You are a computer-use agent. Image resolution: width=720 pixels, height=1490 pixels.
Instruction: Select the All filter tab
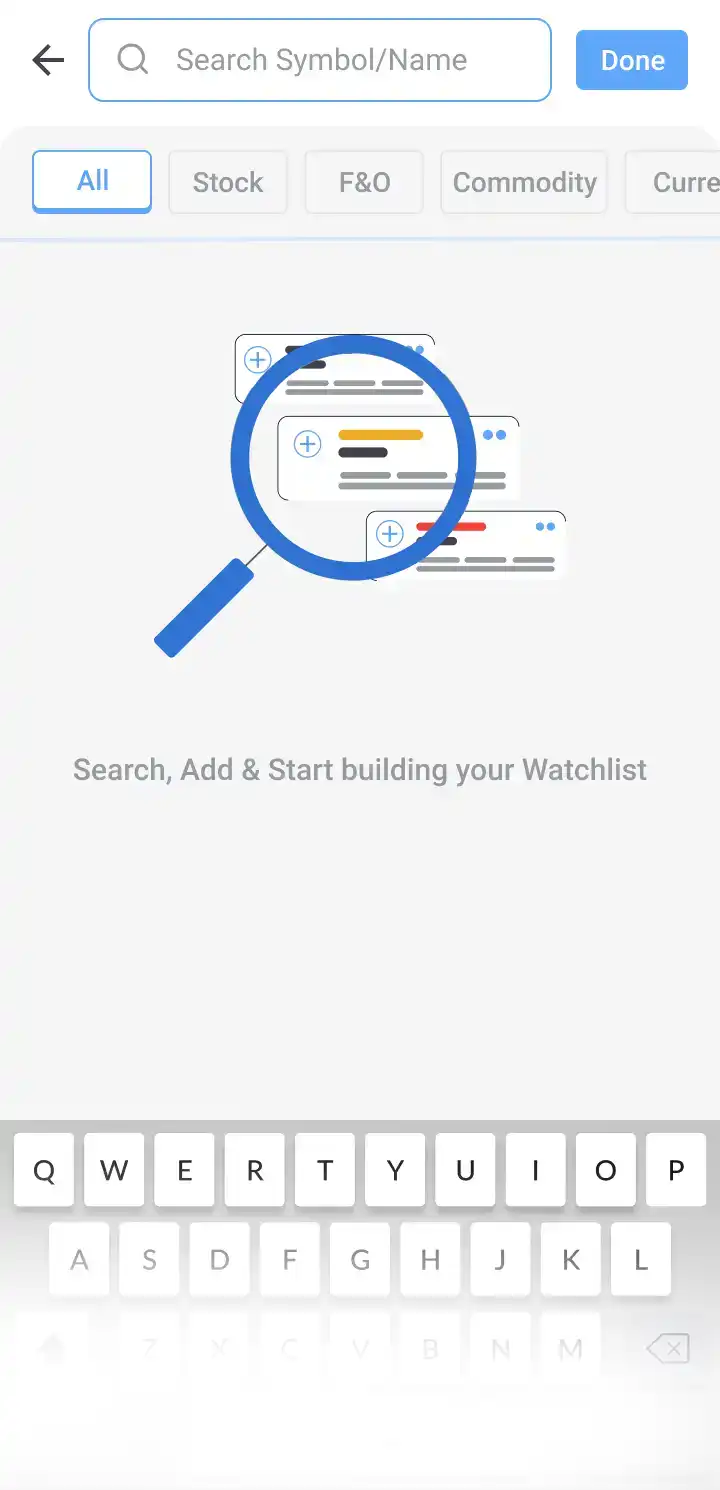coord(92,181)
